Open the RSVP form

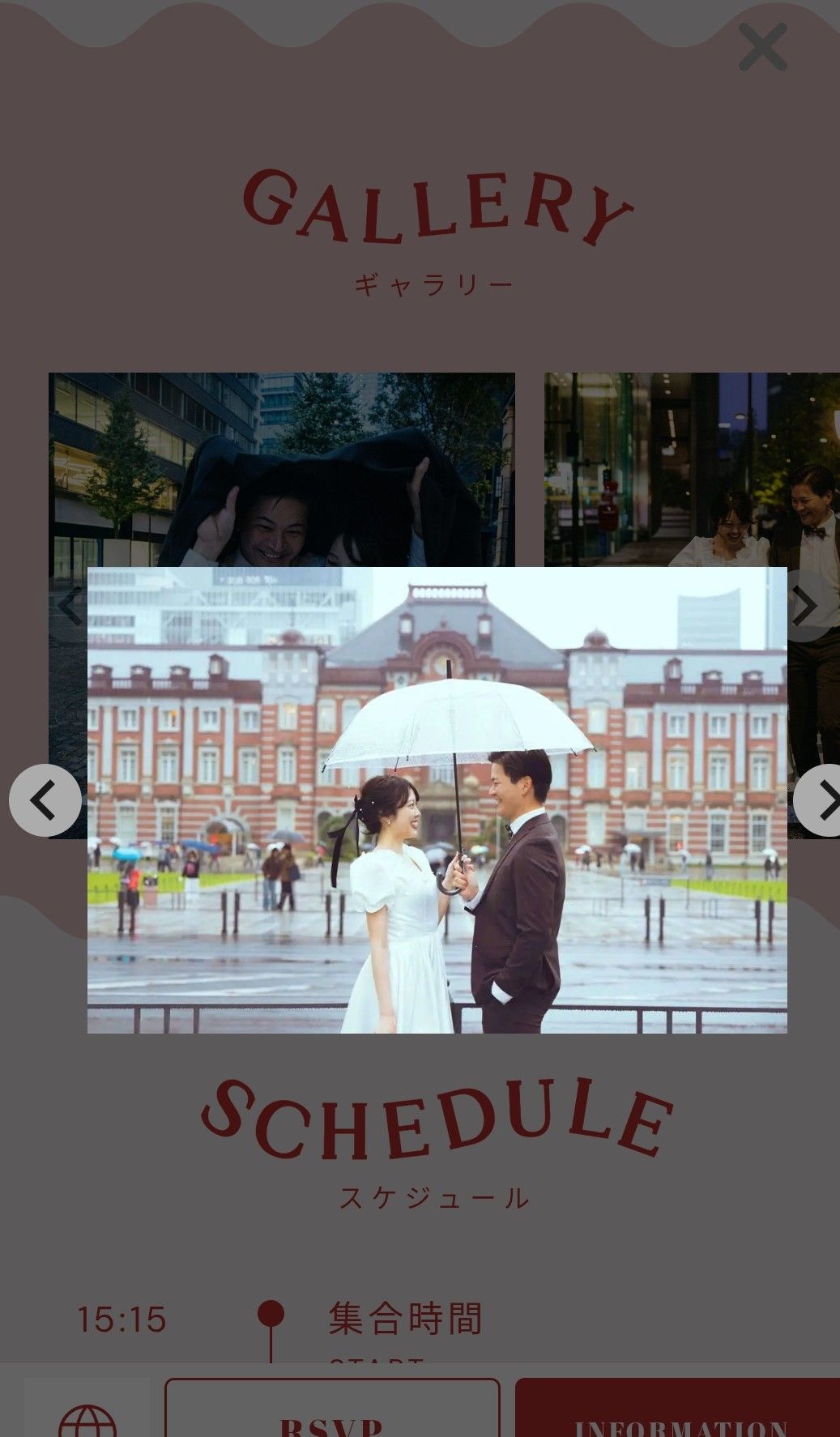(x=331, y=1410)
